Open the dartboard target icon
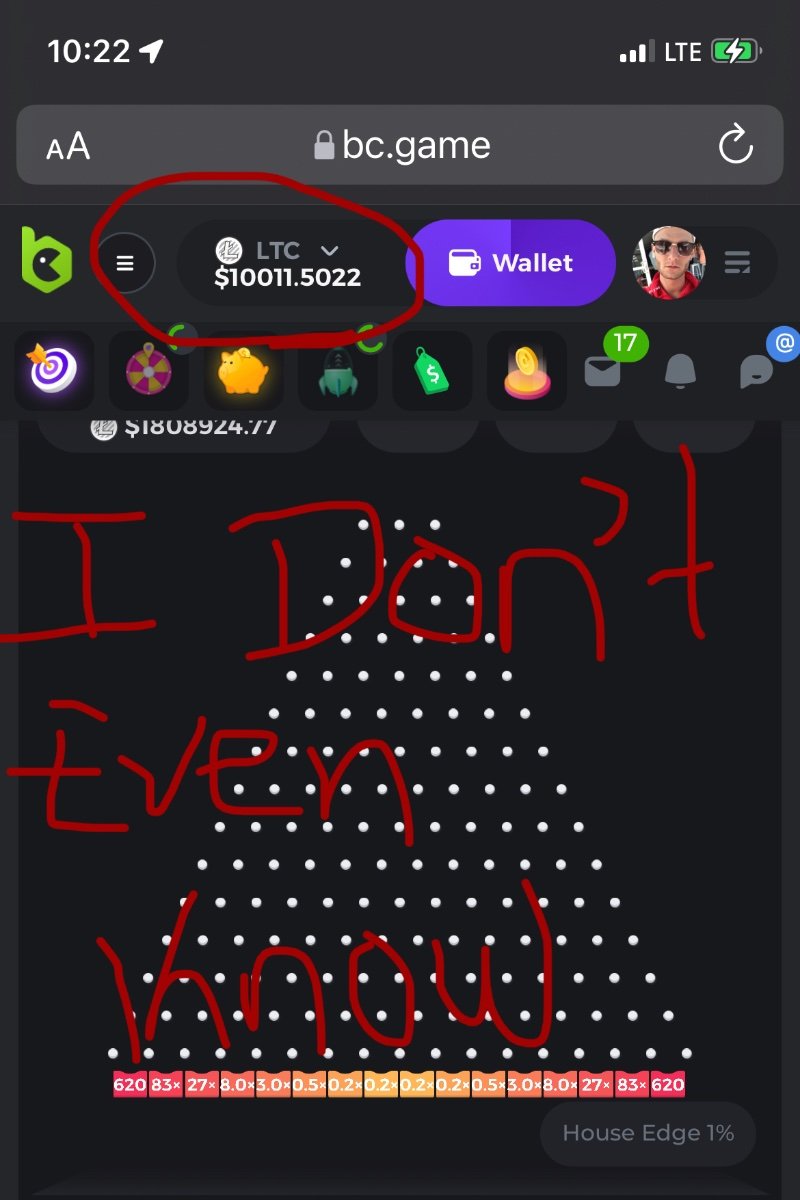 [x=53, y=371]
